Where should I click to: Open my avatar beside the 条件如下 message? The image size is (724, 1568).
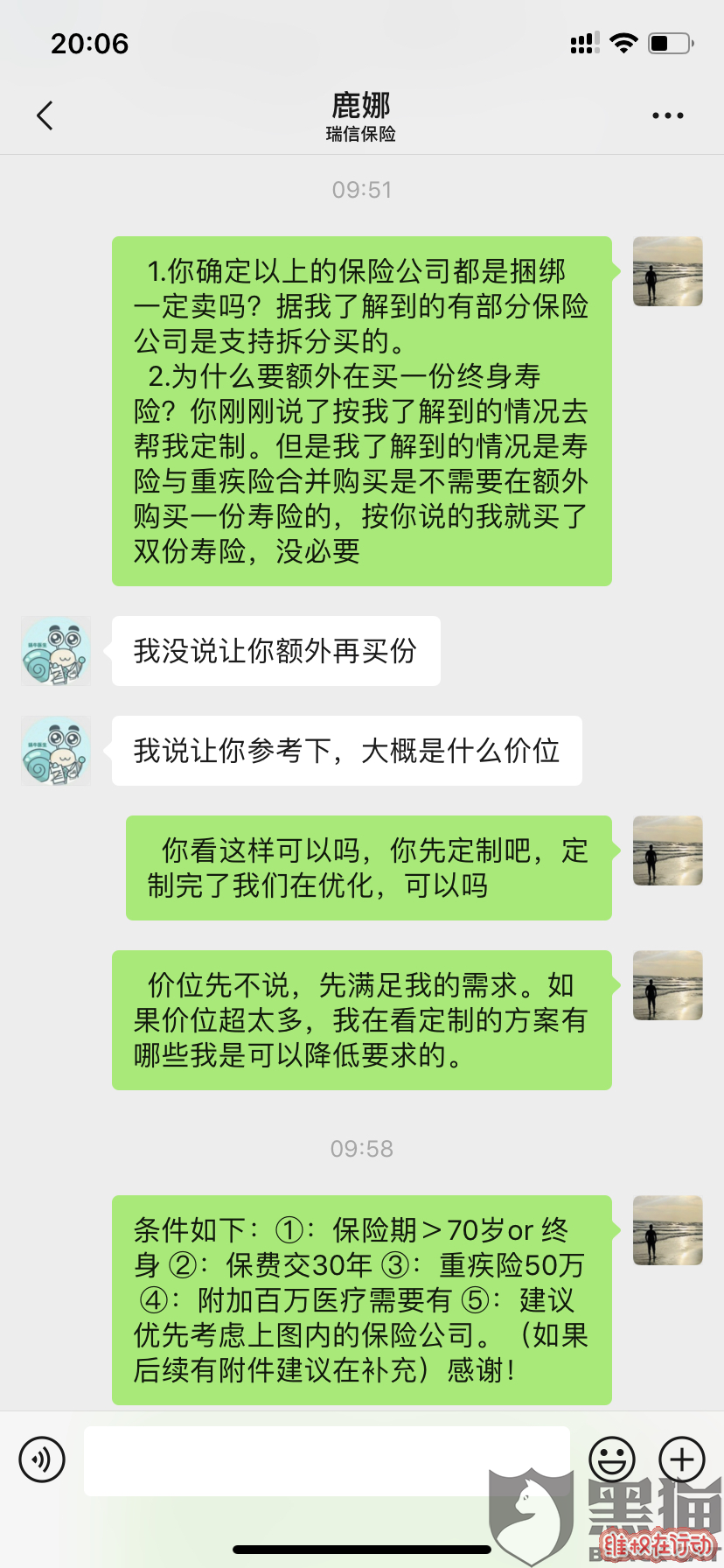click(x=667, y=1230)
